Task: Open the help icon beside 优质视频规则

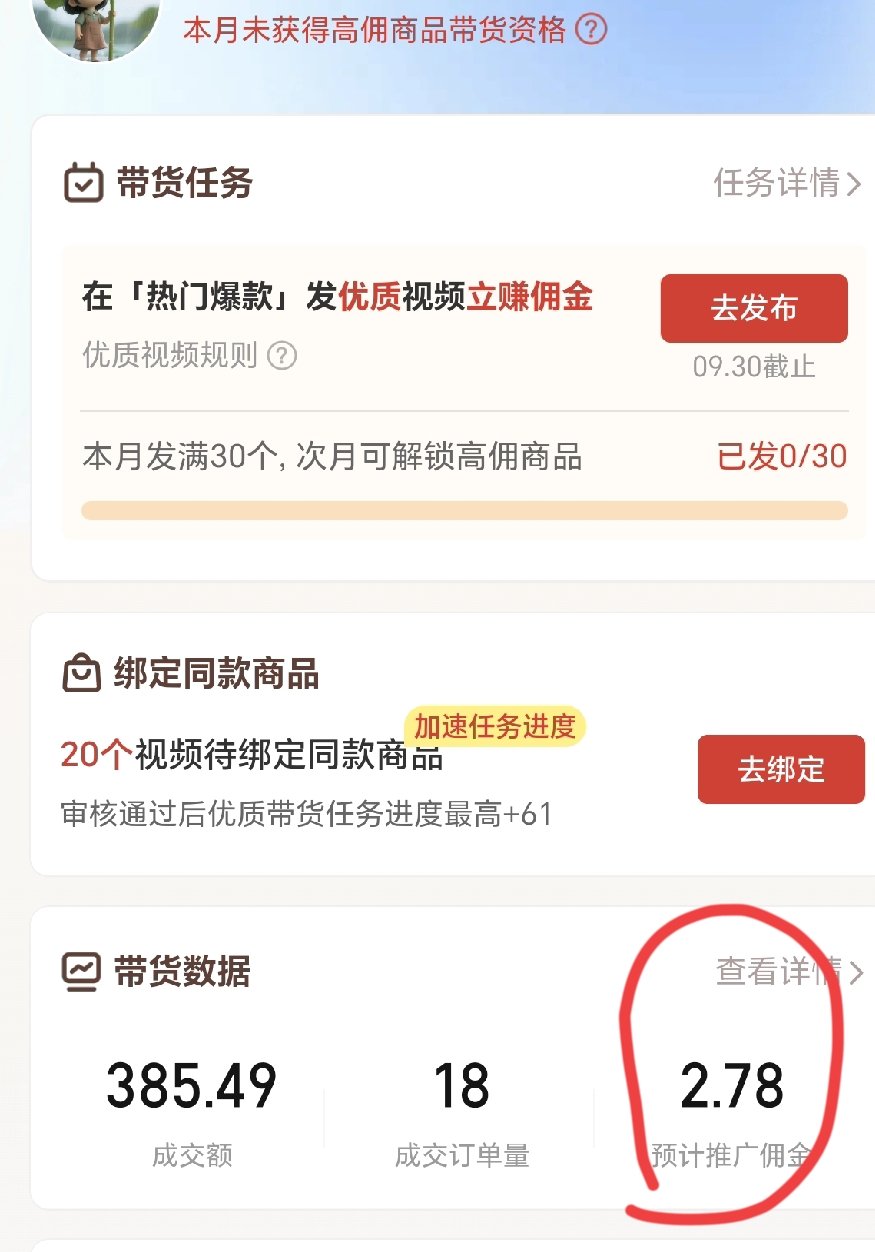Action: pyautogui.click(x=283, y=355)
